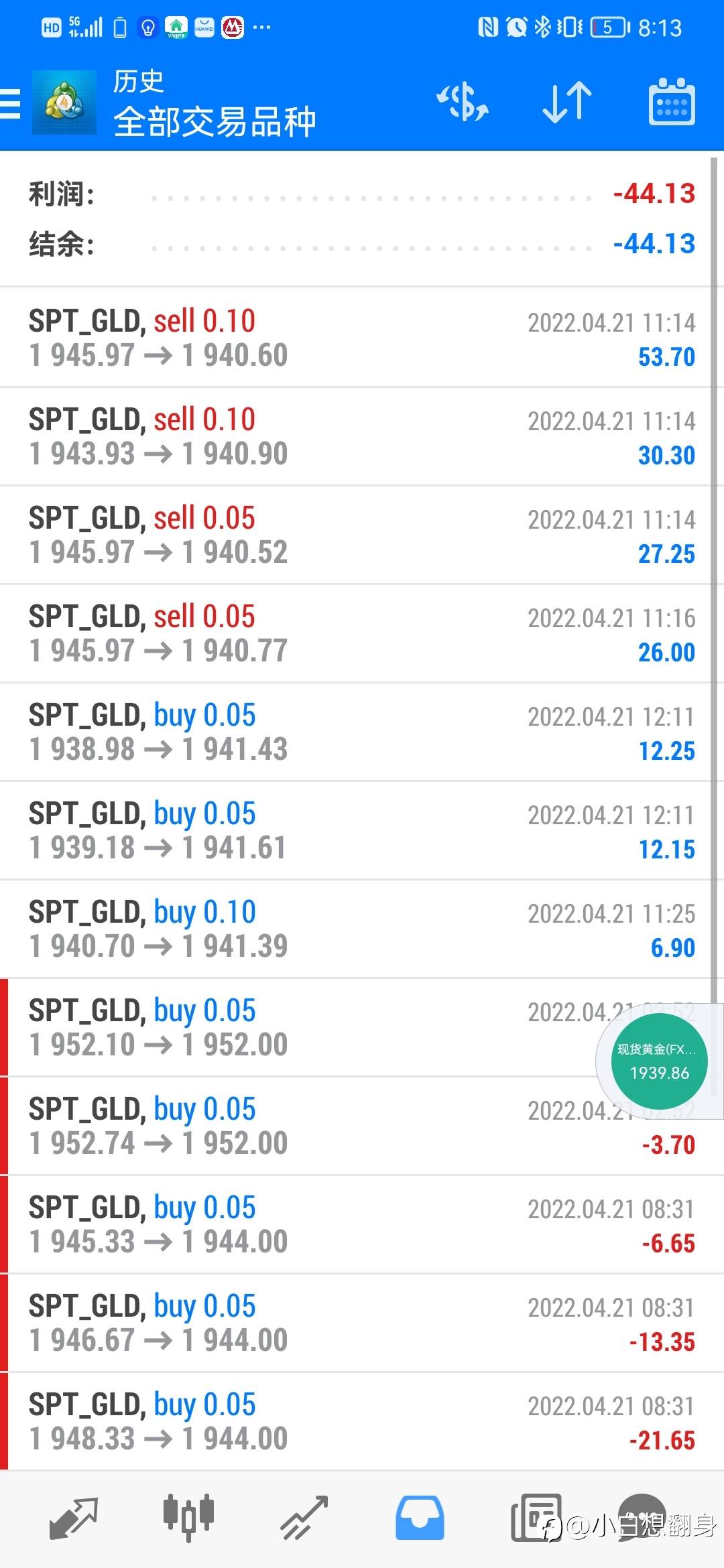
Task: Expand the buy 0.10 trade with 6.90 profit
Action: click(362, 929)
